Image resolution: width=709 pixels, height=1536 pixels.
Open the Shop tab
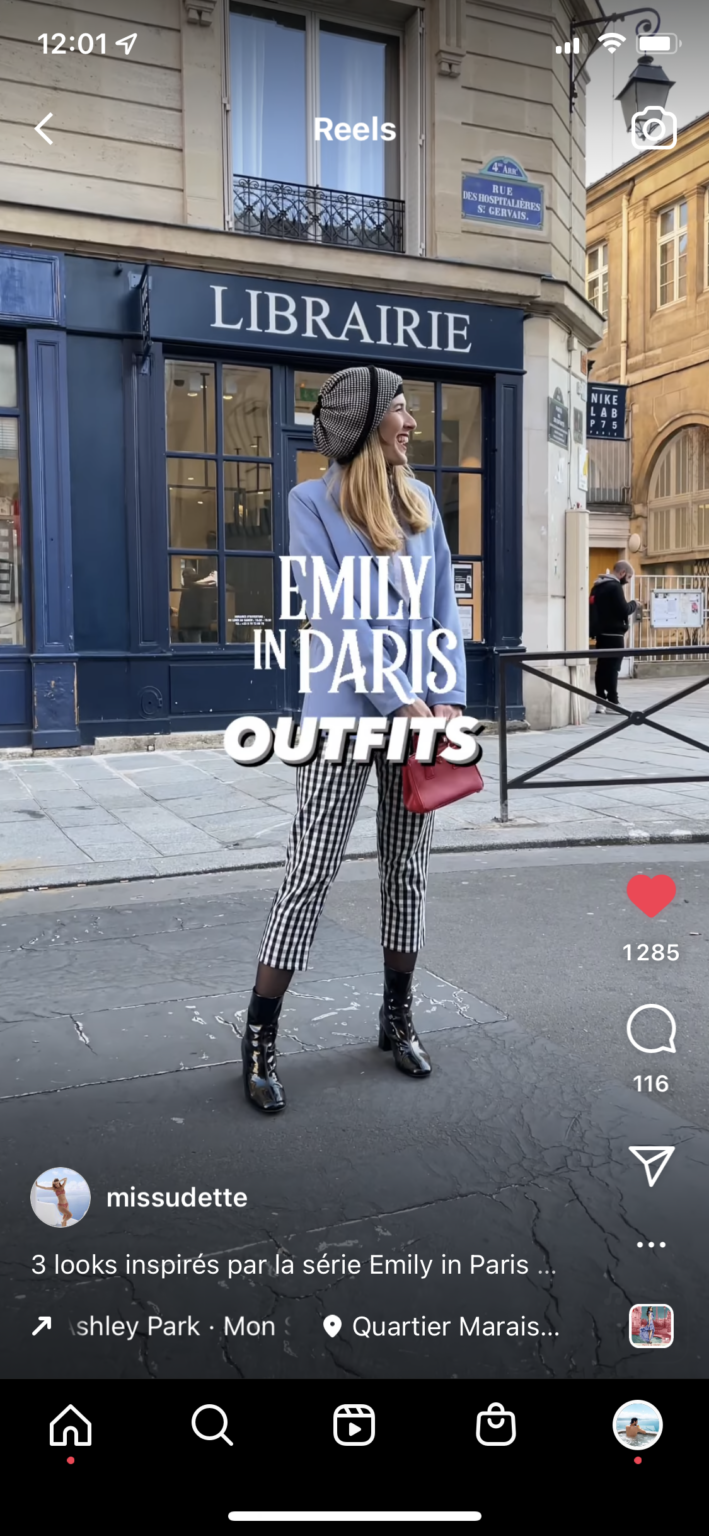(496, 1425)
